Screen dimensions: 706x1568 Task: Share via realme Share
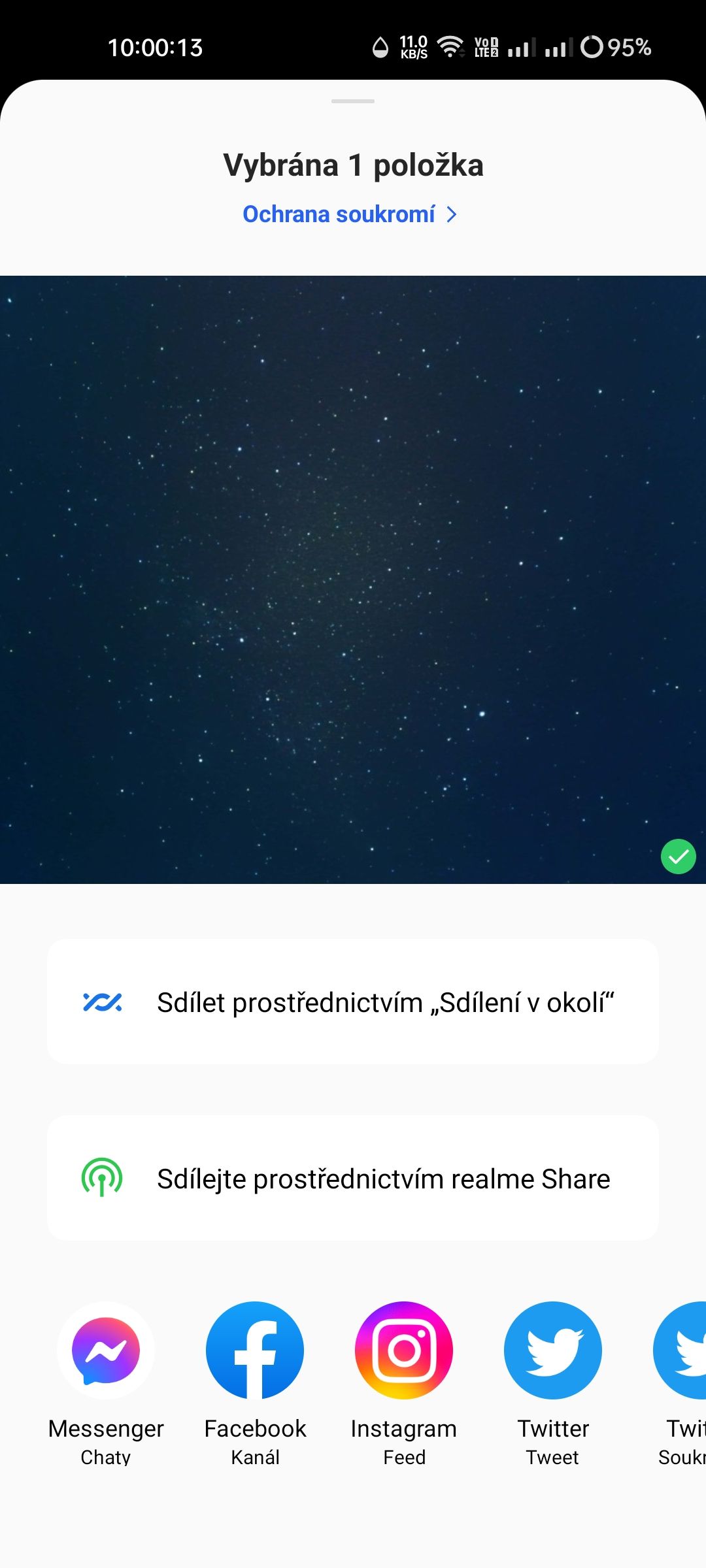click(353, 1178)
